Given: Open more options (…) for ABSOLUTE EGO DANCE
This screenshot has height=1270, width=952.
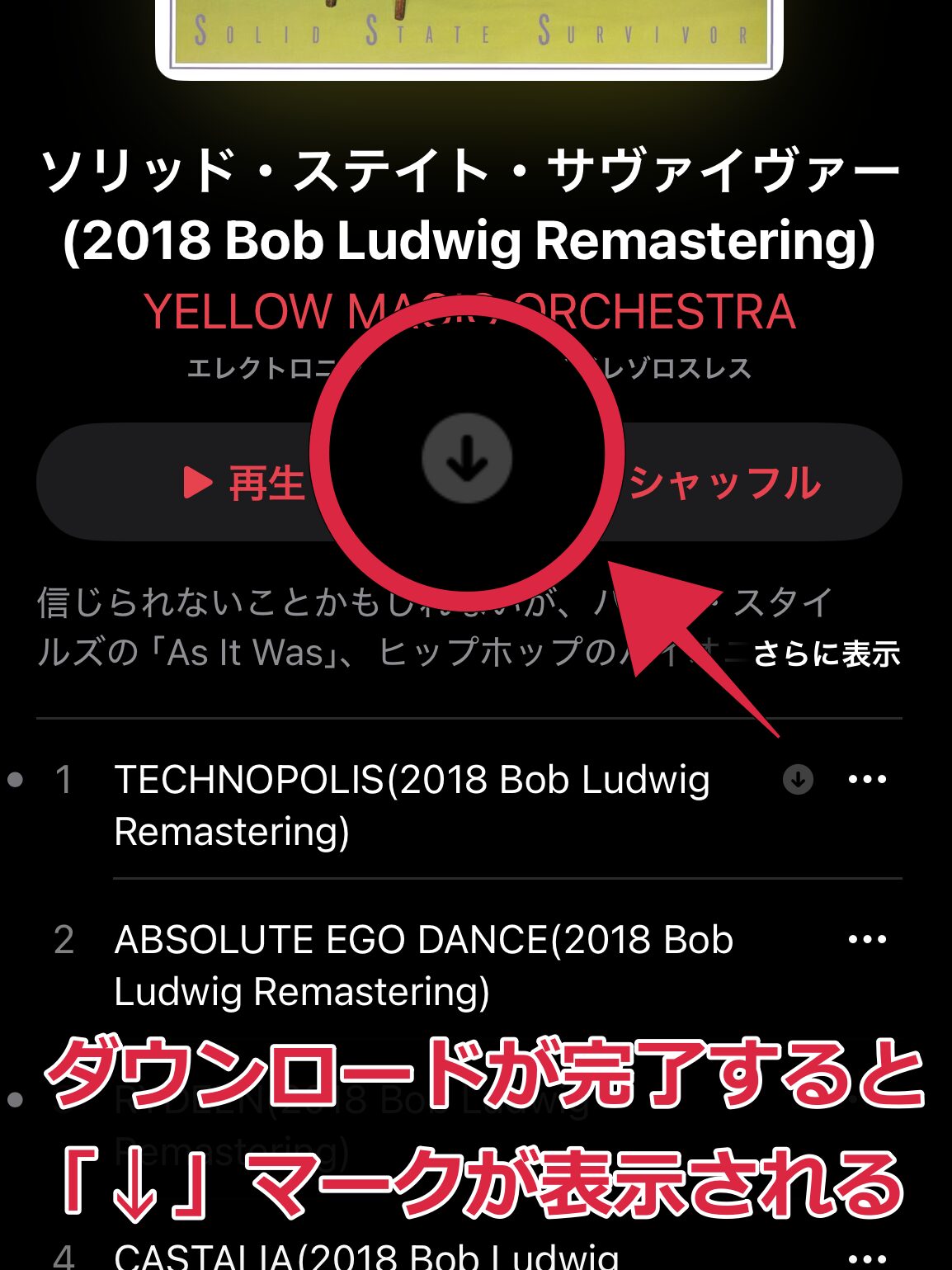Looking at the screenshot, I should (x=868, y=939).
